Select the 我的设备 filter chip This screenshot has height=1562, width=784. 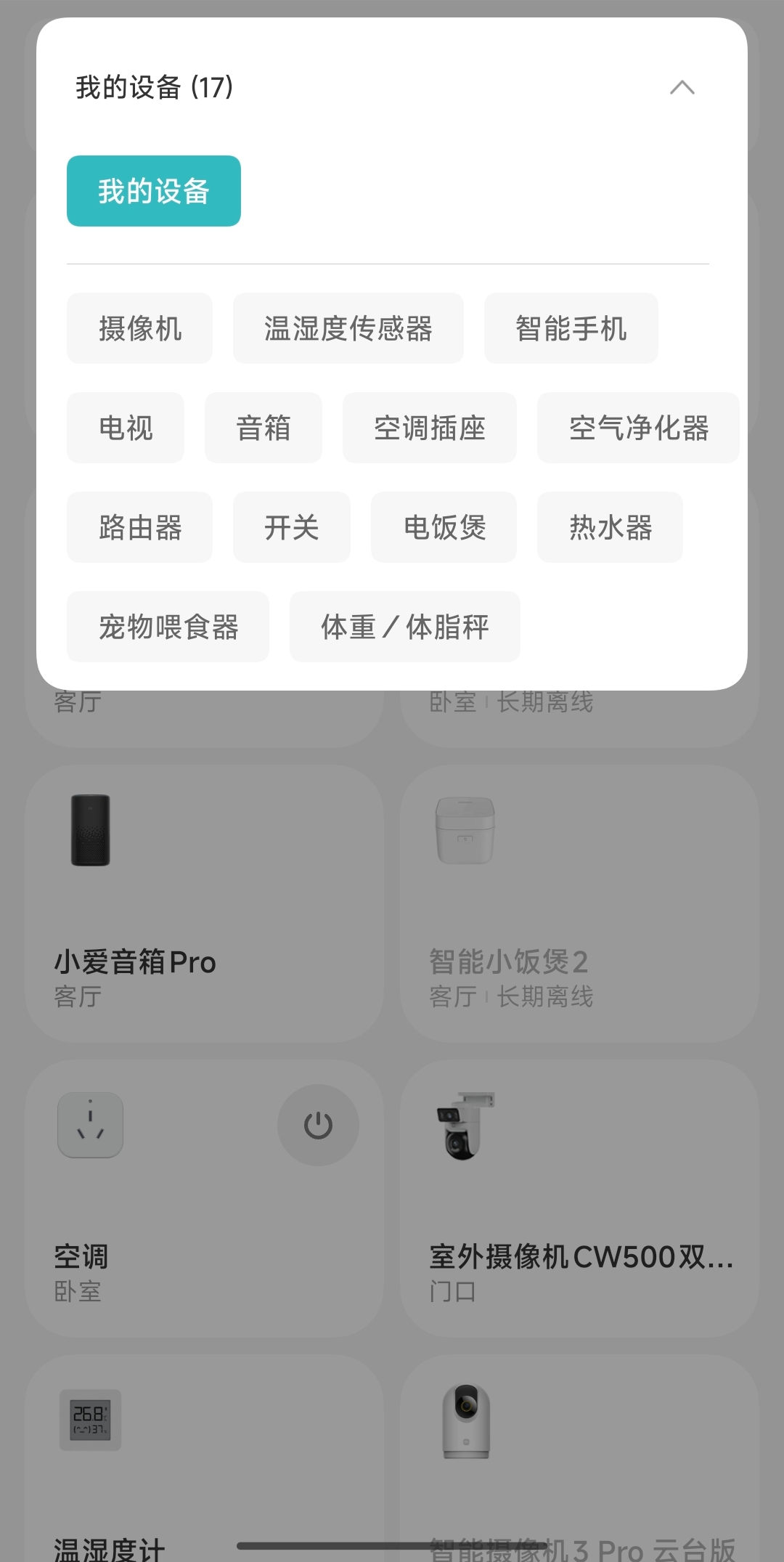[154, 191]
